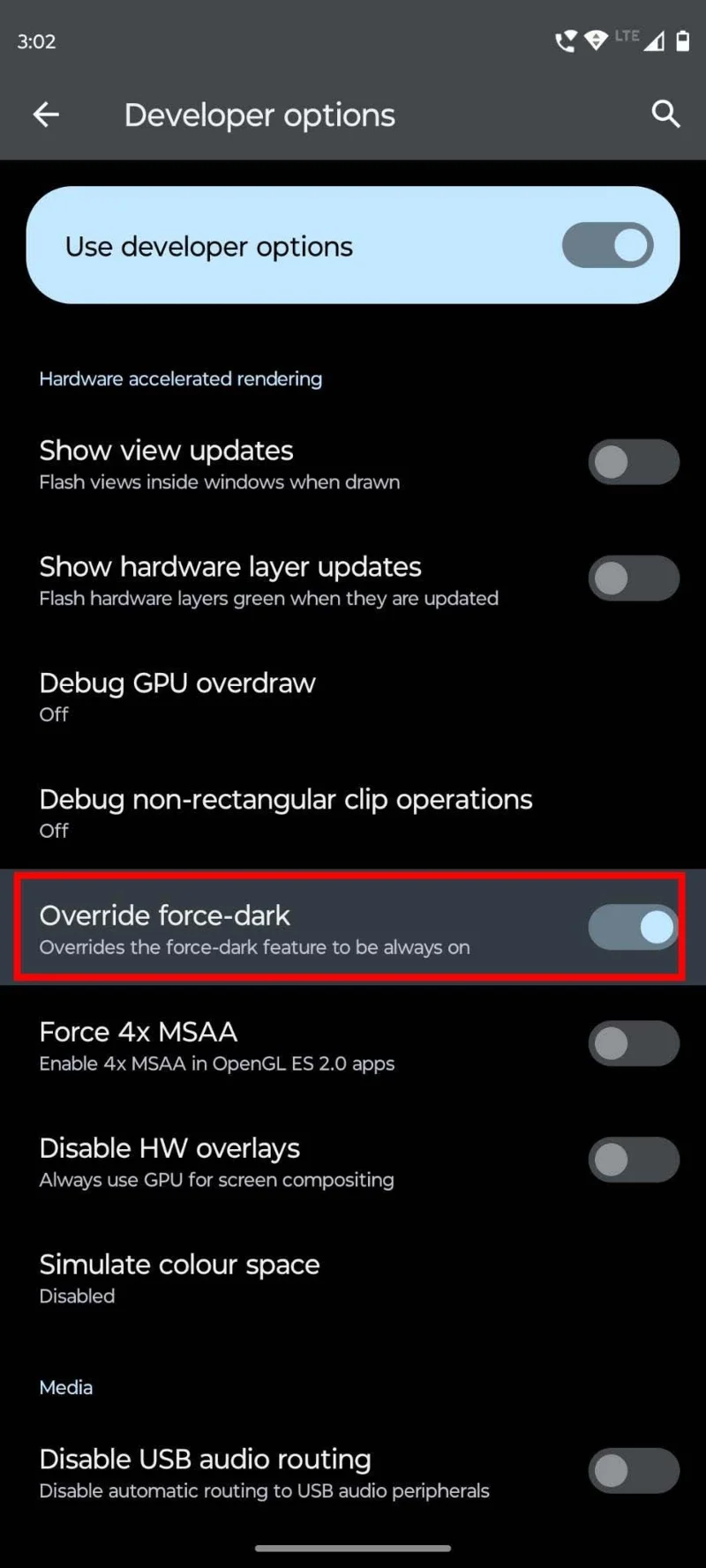Image resolution: width=706 pixels, height=1568 pixels.
Task: Toggle Disable USB audio routing
Action: (x=633, y=1471)
